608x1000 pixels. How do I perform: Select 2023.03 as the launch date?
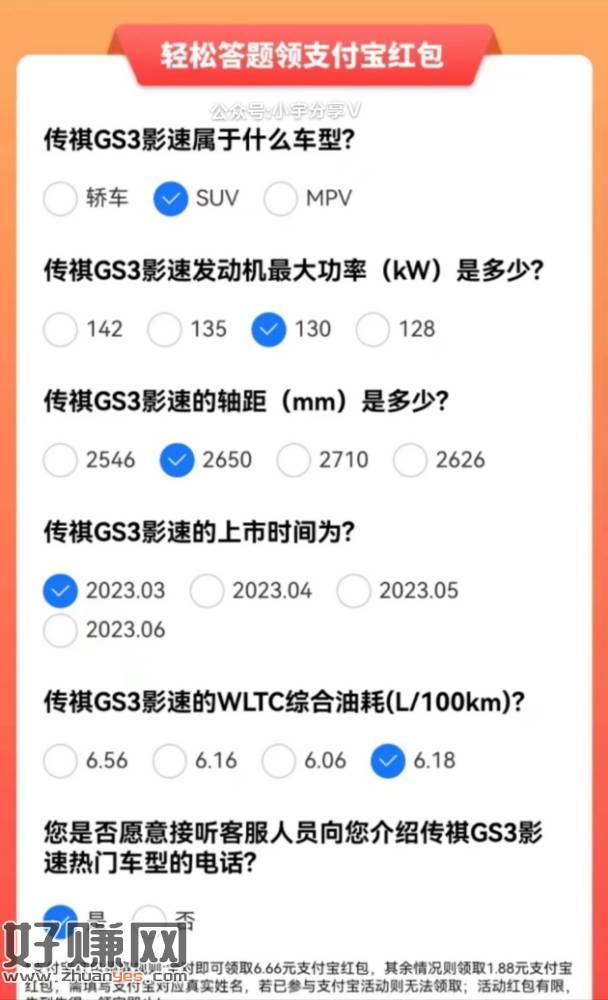61,591
